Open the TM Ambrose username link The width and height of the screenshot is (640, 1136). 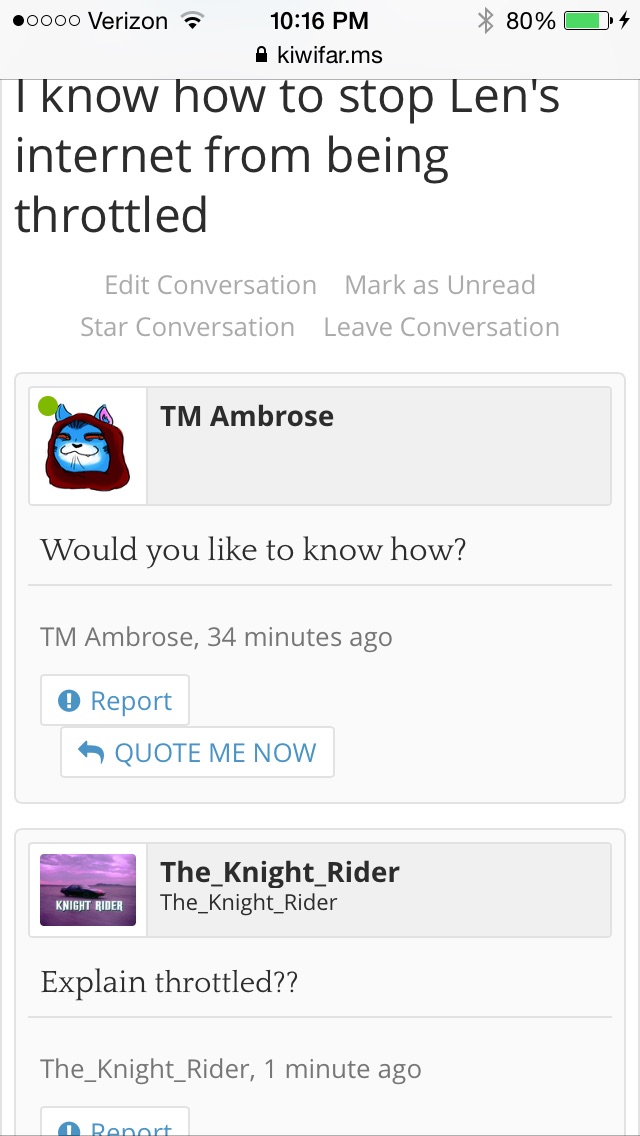[x=246, y=416]
